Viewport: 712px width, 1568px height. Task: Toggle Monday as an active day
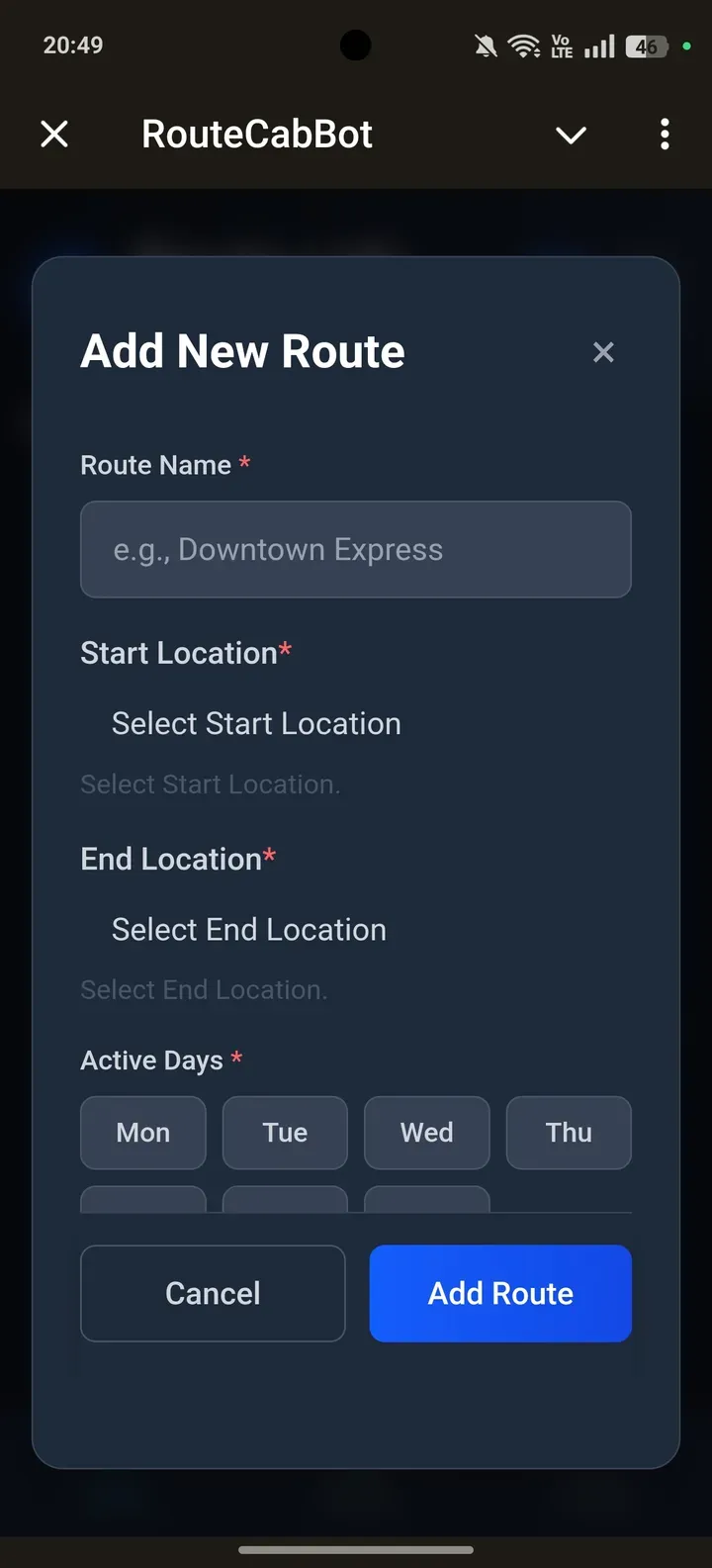[142, 1133]
